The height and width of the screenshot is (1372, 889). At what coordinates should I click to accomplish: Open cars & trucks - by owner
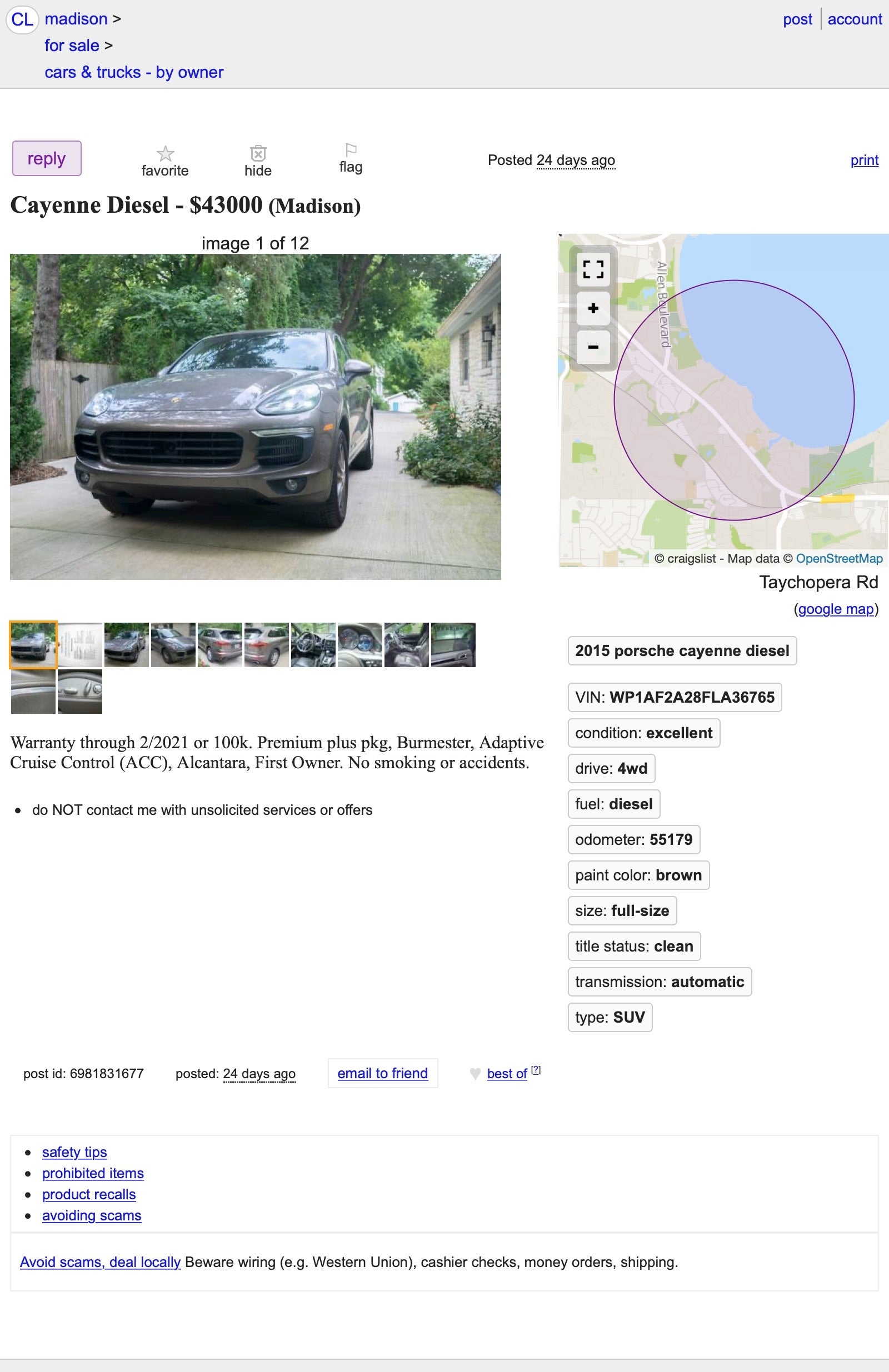[134, 72]
